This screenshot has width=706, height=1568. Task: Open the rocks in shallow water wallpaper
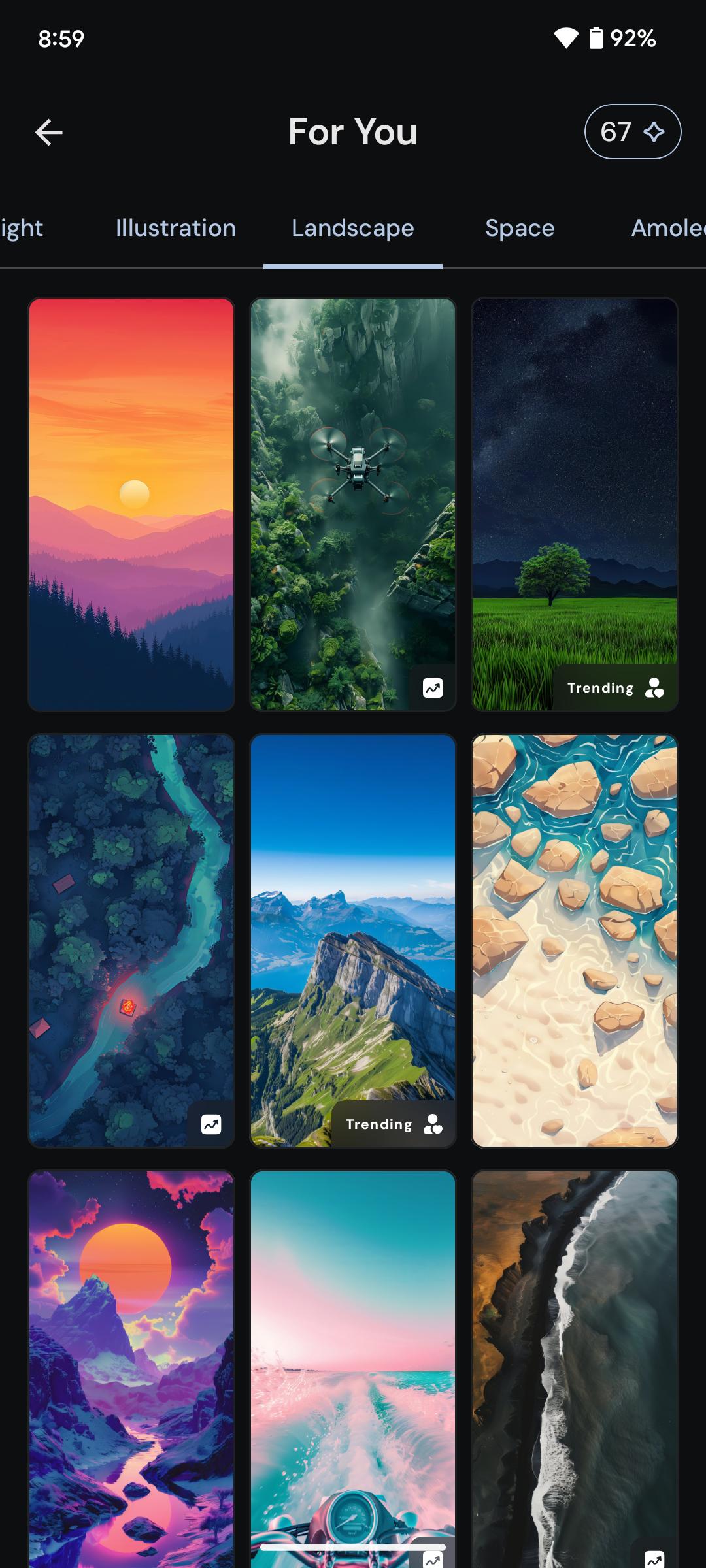(x=575, y=941)
